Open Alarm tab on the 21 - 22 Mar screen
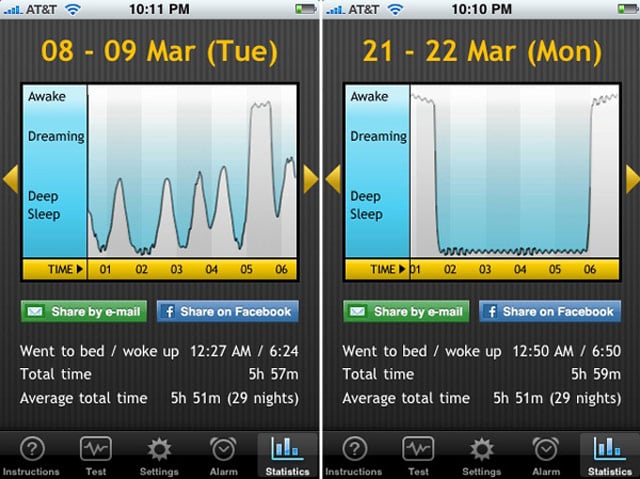Image resolution: width=640 pixels, height=479 pixels. (546, 456)
